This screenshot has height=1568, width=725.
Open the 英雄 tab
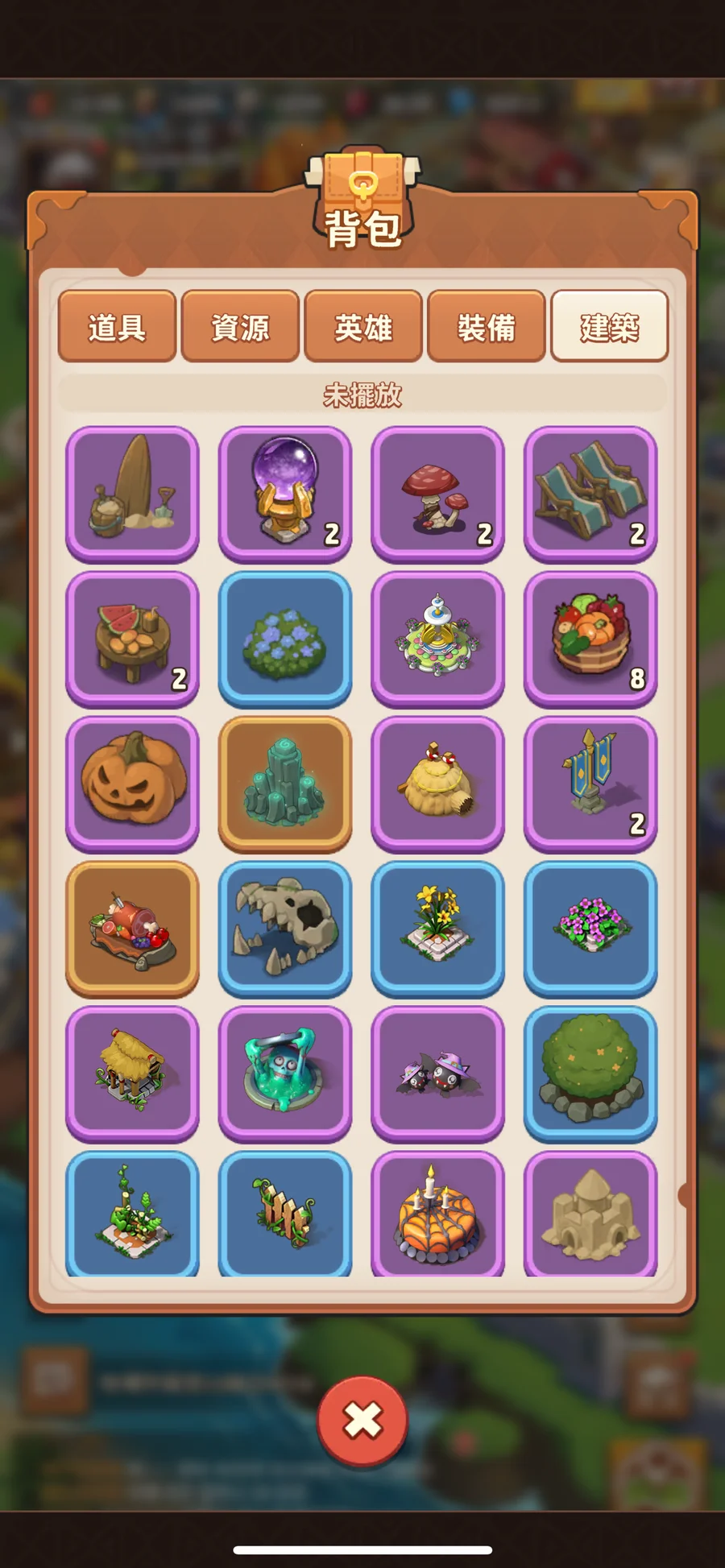click(x=363, y=326)
